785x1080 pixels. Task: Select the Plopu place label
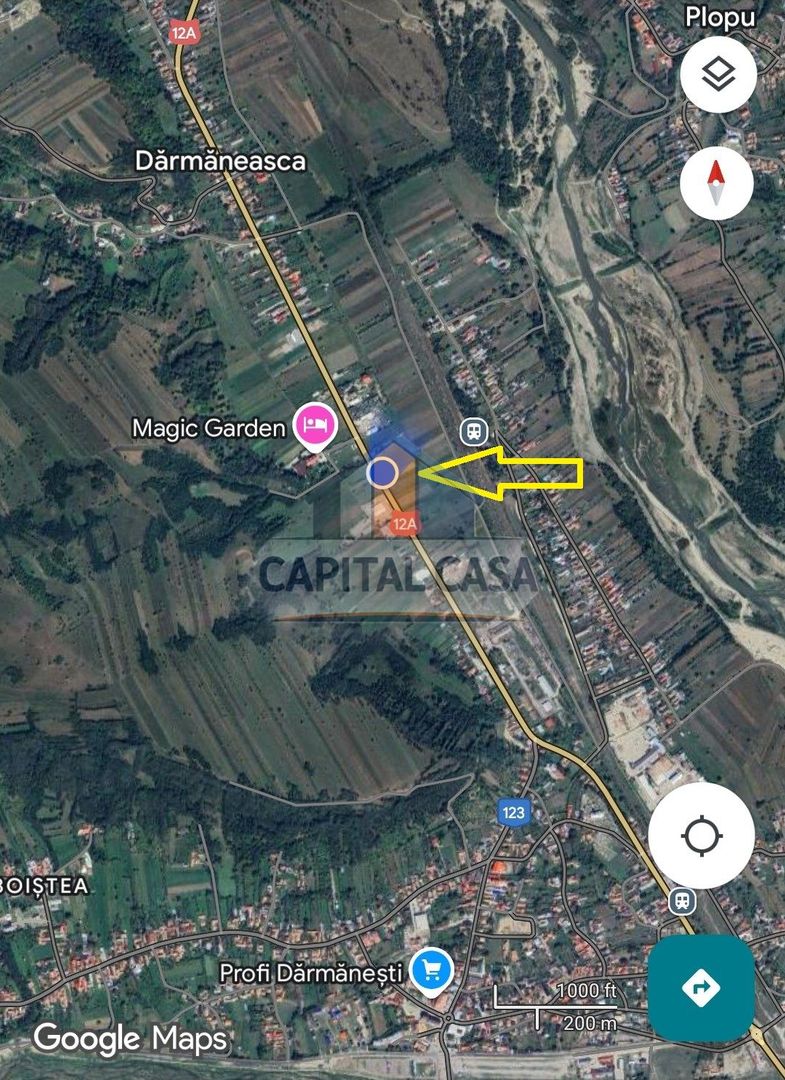[718, 18]
